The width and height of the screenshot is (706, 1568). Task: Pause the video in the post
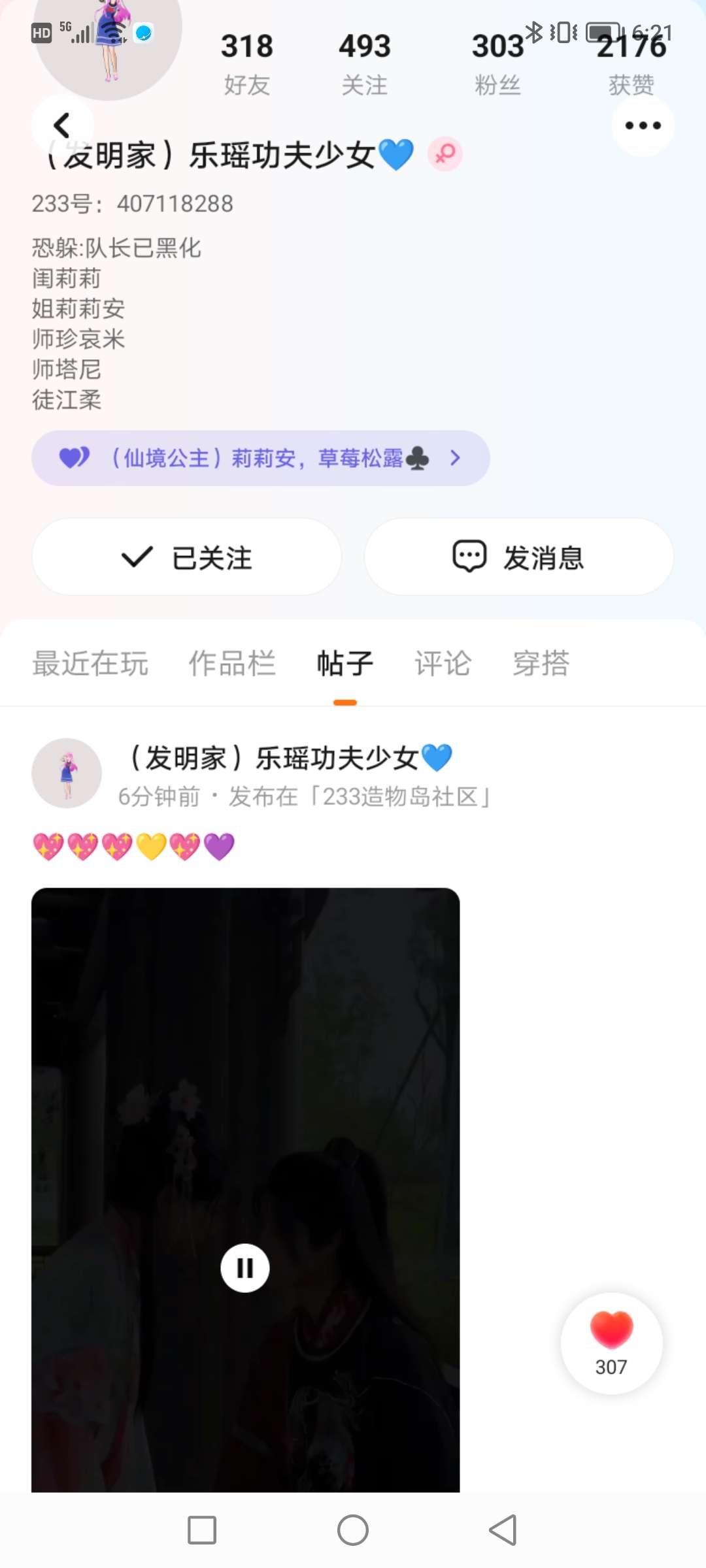245,1268
